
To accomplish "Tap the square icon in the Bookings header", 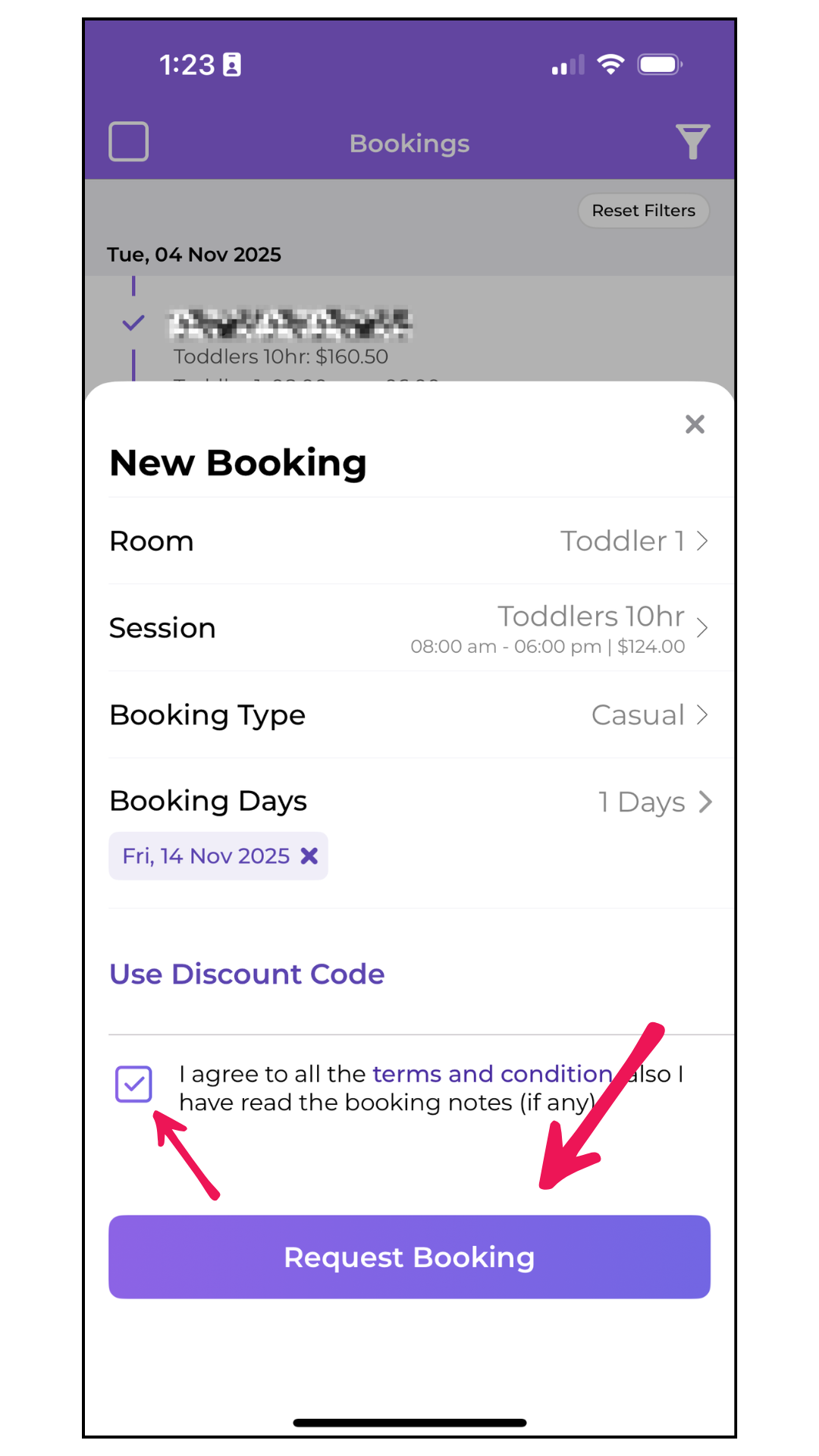I will tap(129, 142).
